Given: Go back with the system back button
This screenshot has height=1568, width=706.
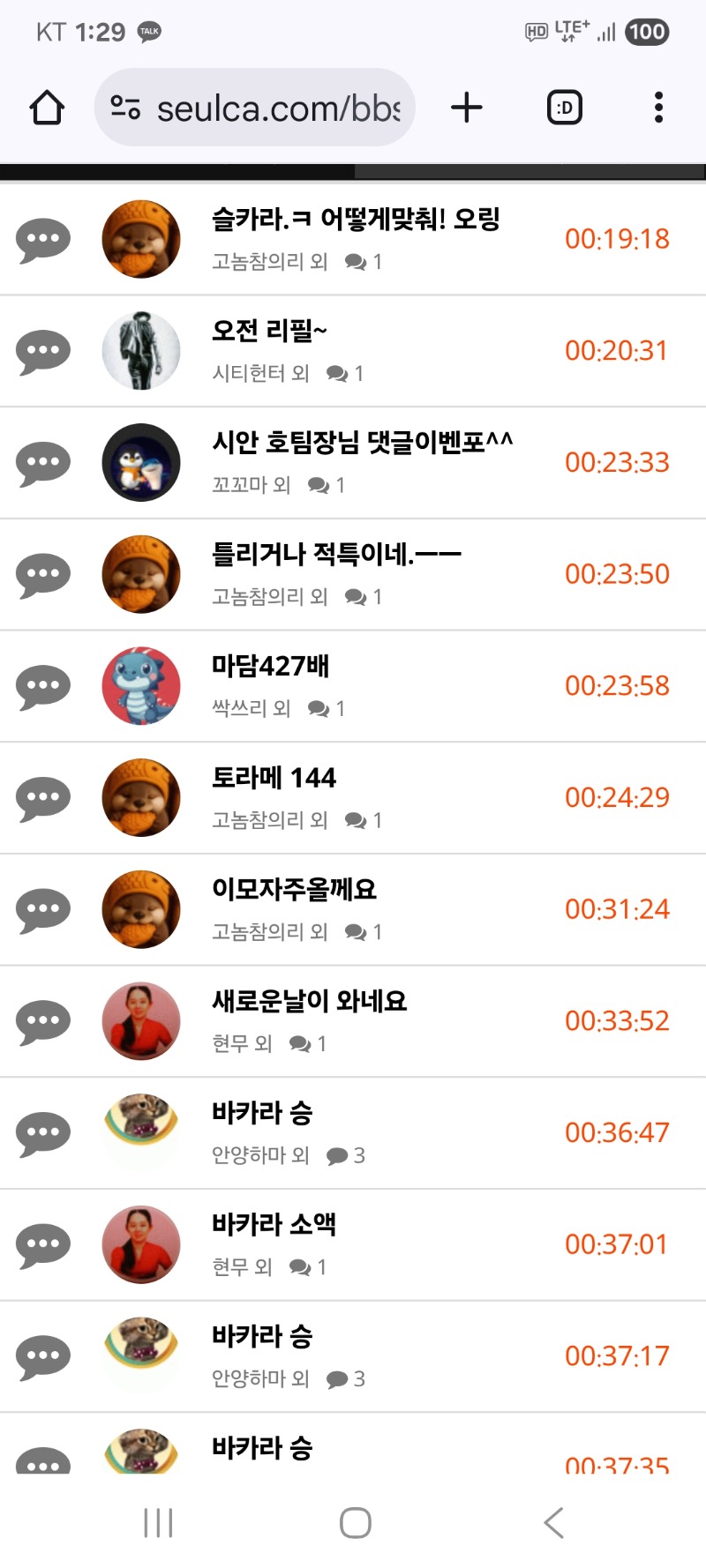Looking at the screenshot, I should pyautogui.click(x=553, y=1522).
